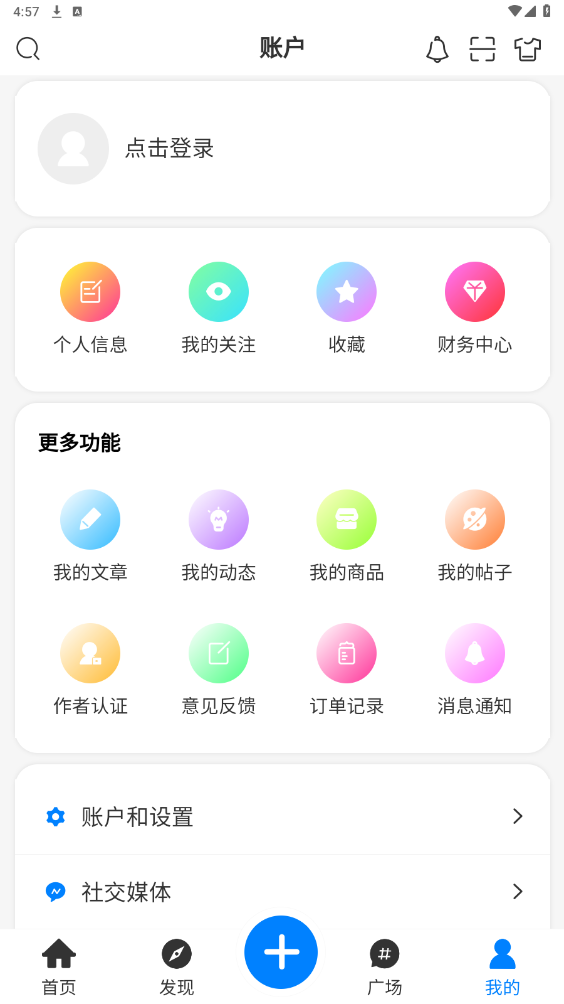Open 收藏 favorites

pyautogui.click(x=346, y=308)
